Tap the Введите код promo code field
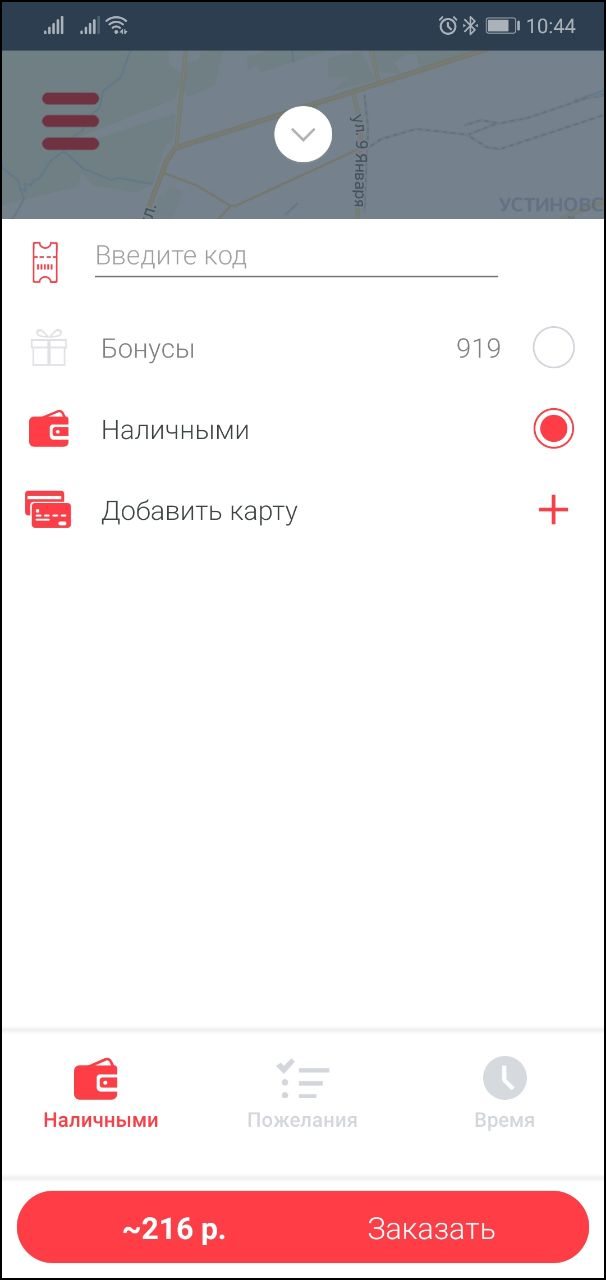Screen dimensions: 606x1280 point(295,256)
